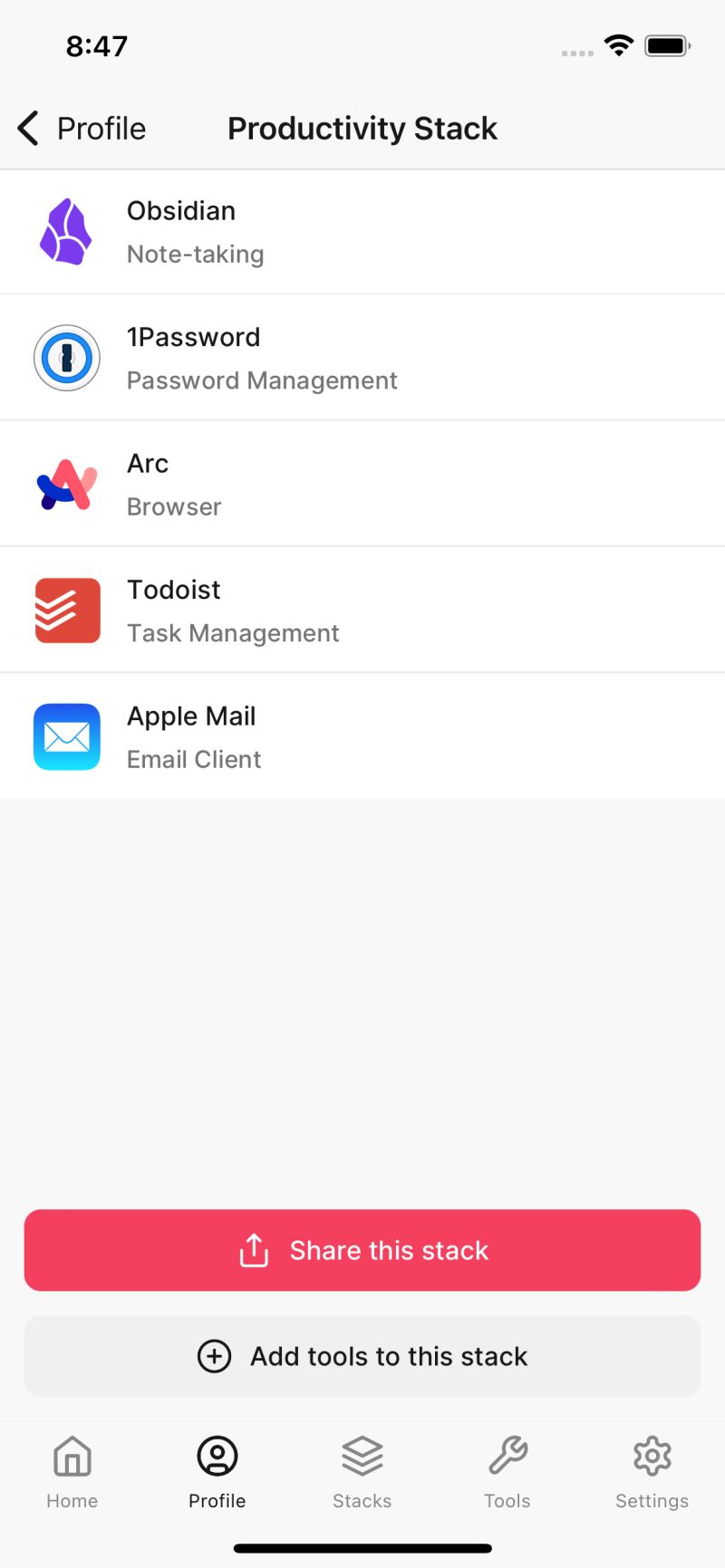Tap the 1Password icon
This screenshot has height=1568, width=725.
coord(66,357)
